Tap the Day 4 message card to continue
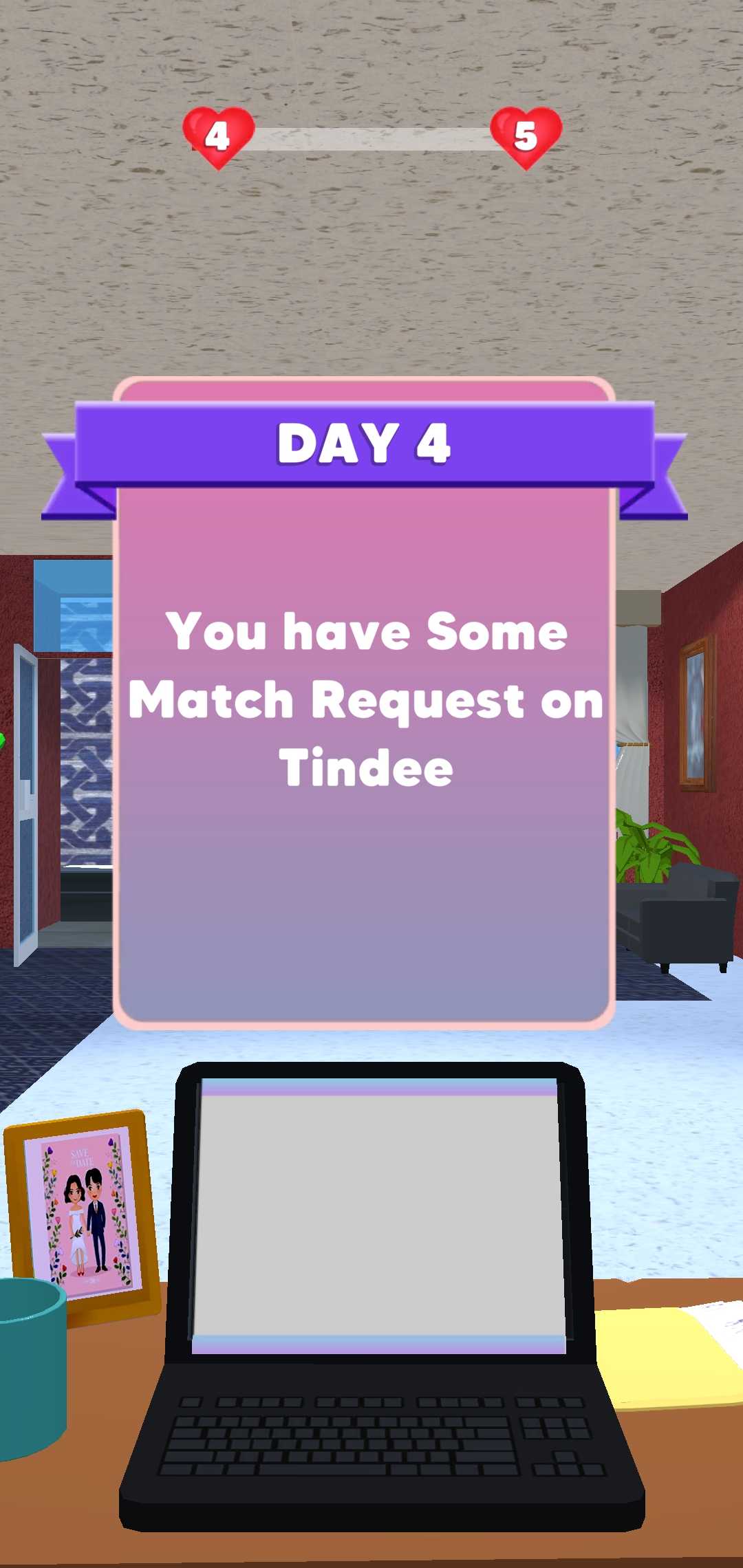Image resolution: width=743 pixels, height=1568 pixels. [365, 701]
